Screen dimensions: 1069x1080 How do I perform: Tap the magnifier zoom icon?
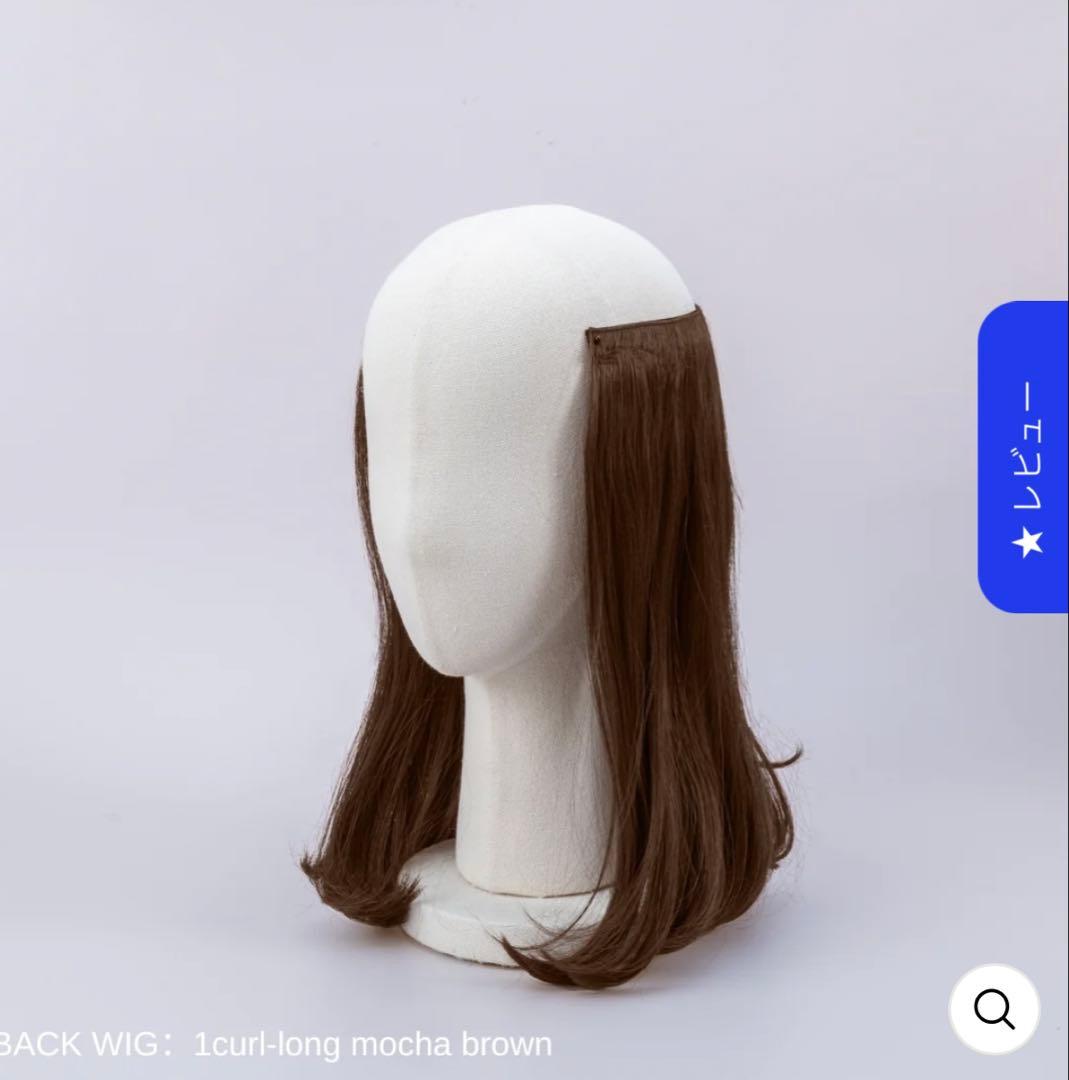pyautogui.click(x=994, y=1009)
